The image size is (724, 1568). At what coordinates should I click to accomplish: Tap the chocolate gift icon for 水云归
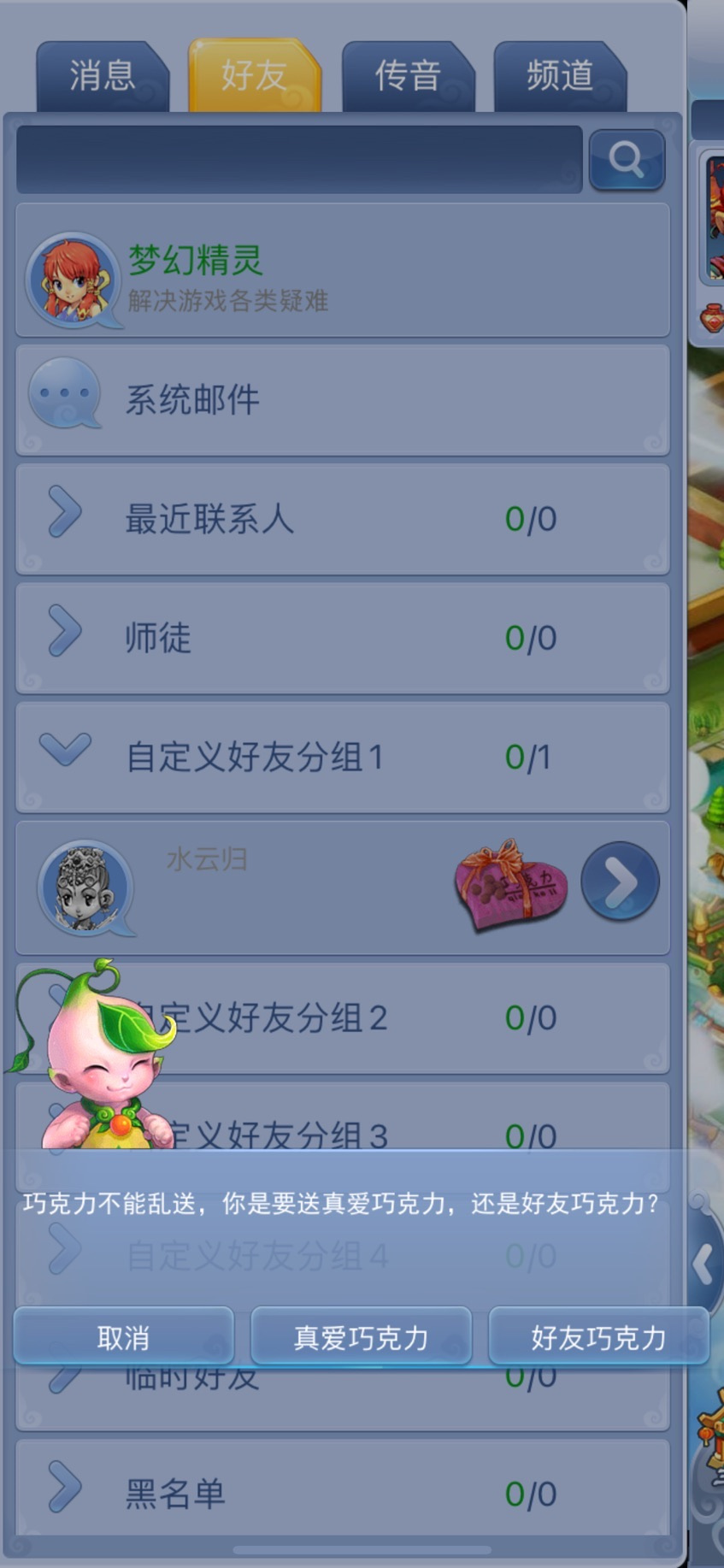click(x=511, y=885)
